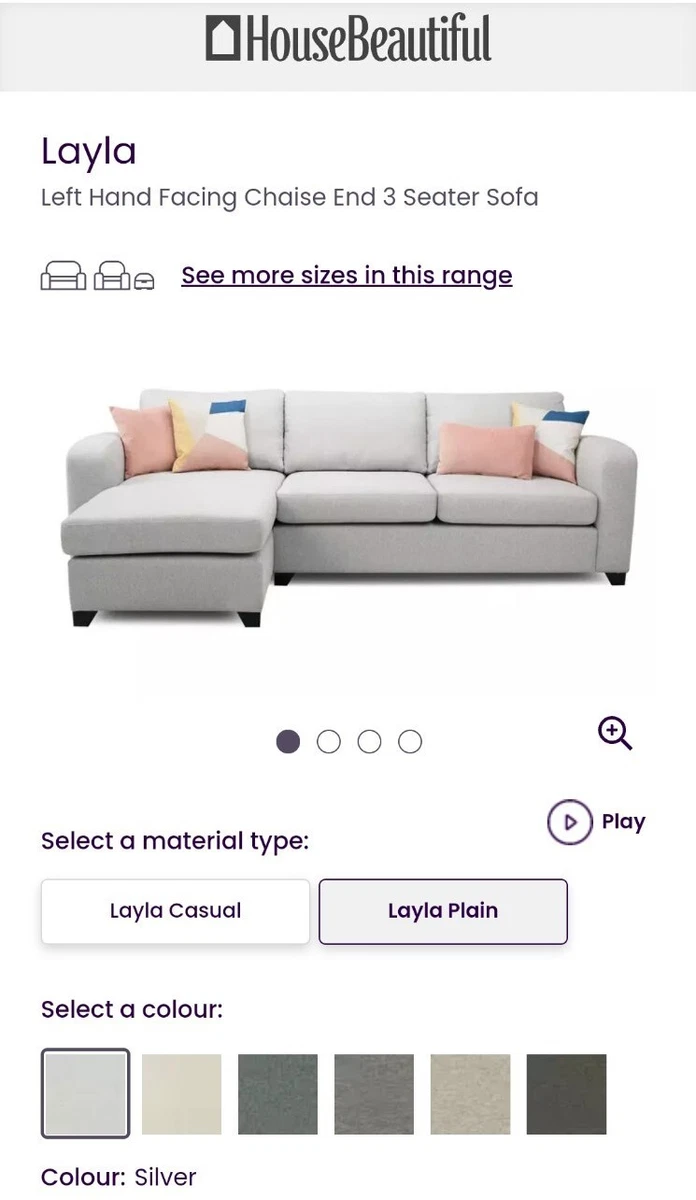
Task: Pick the cream colour swatch
Action: click(181, 1094)
